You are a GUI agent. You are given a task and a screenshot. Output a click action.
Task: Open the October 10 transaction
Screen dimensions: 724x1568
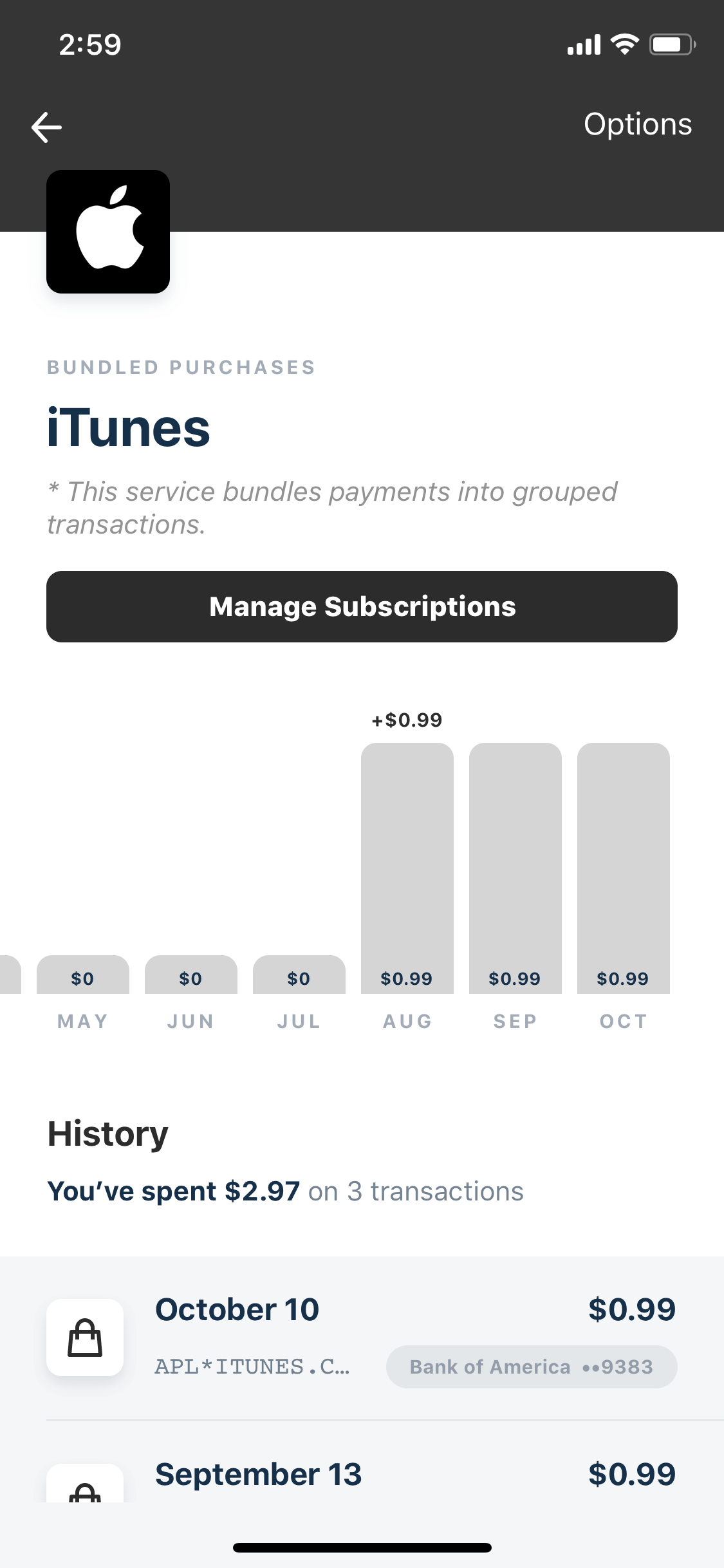coord(362,1338)
